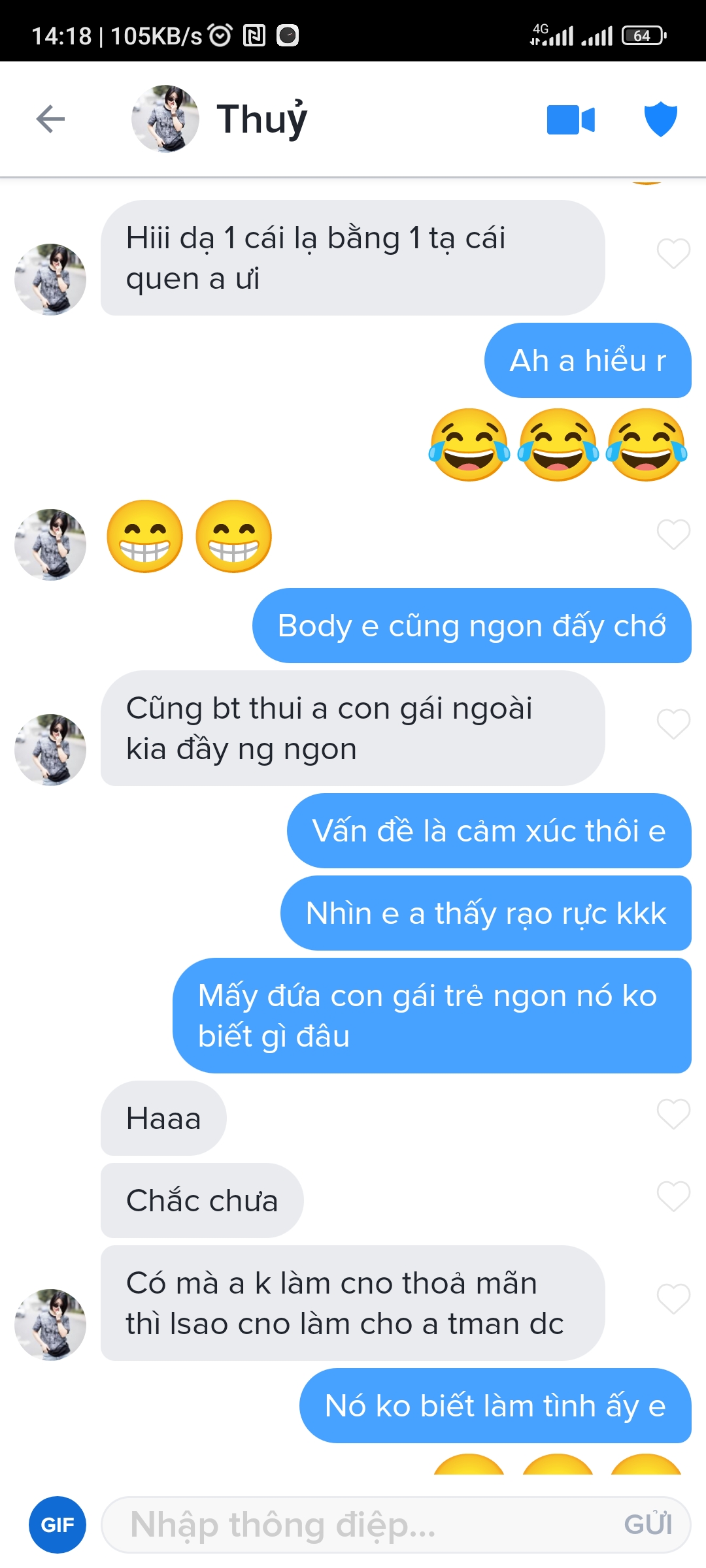Start a video call with Thuỷ
The image size is (706, 1568).
[x=571, y=120]
